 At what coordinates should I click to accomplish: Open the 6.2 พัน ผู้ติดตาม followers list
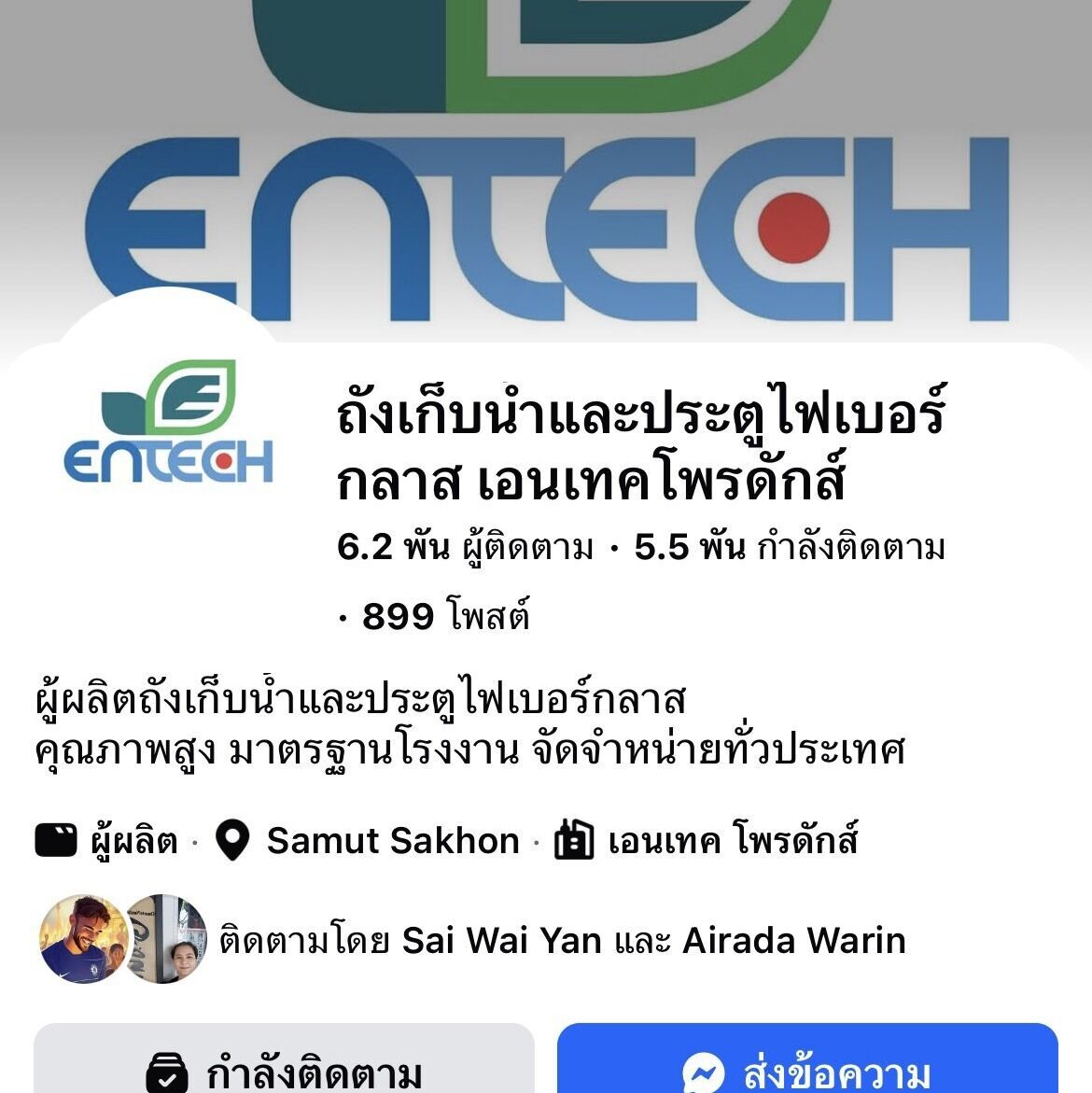[x=464, y=548]
